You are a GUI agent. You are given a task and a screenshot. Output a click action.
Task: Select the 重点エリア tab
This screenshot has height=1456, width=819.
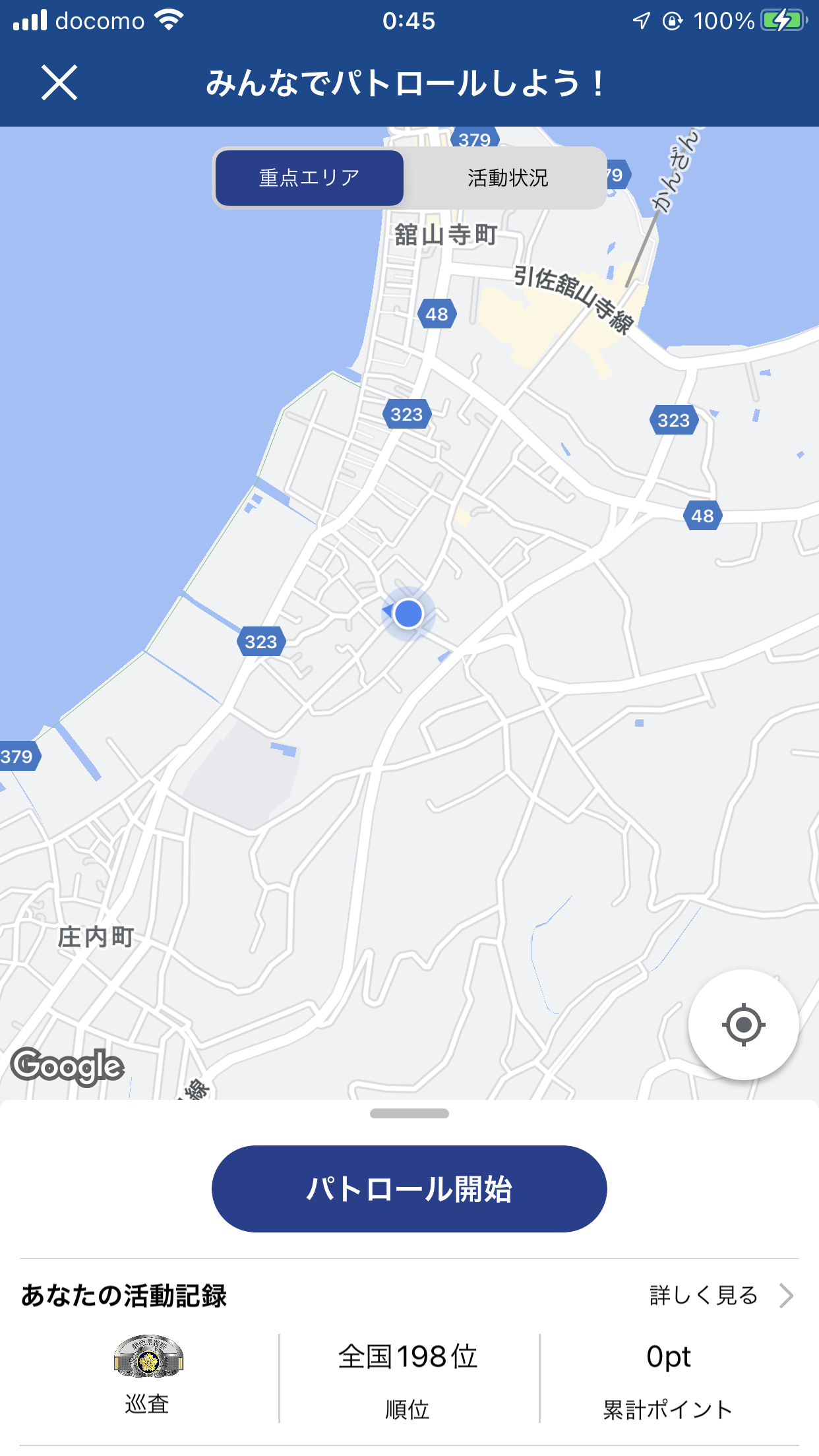(x=309, y=178)
